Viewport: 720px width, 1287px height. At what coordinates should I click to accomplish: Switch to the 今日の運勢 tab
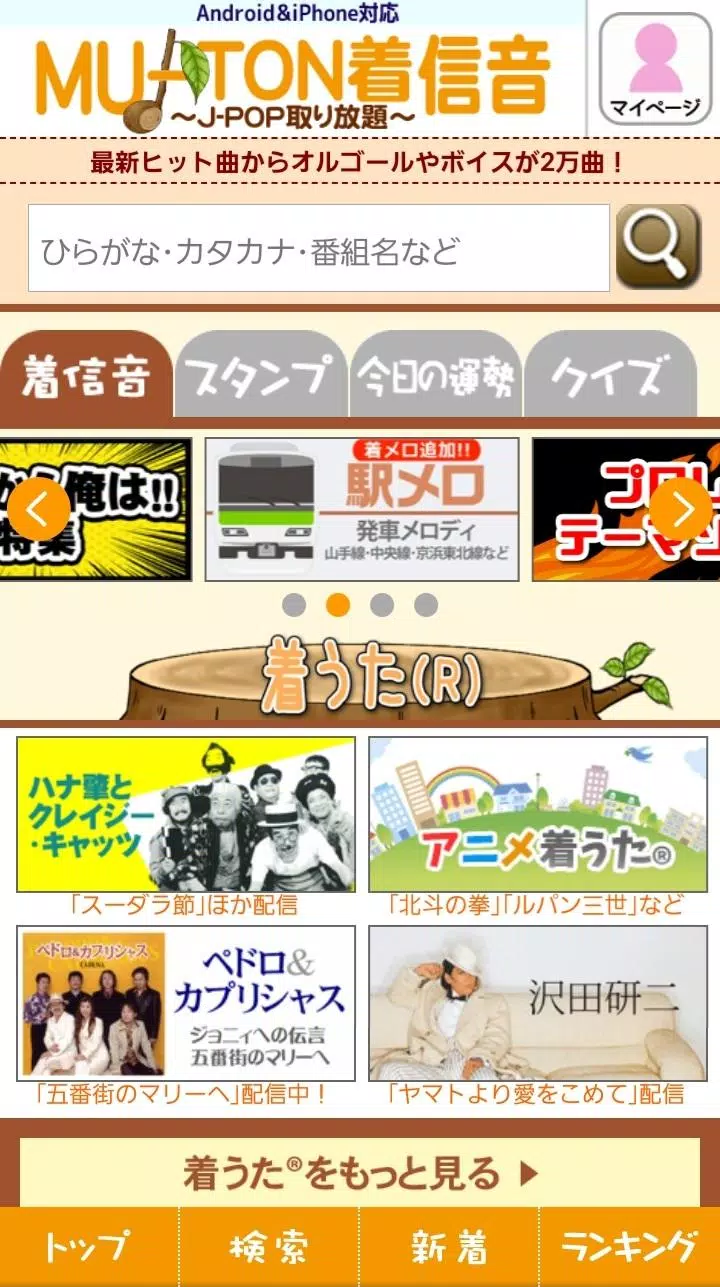click(x=435, y=376)
